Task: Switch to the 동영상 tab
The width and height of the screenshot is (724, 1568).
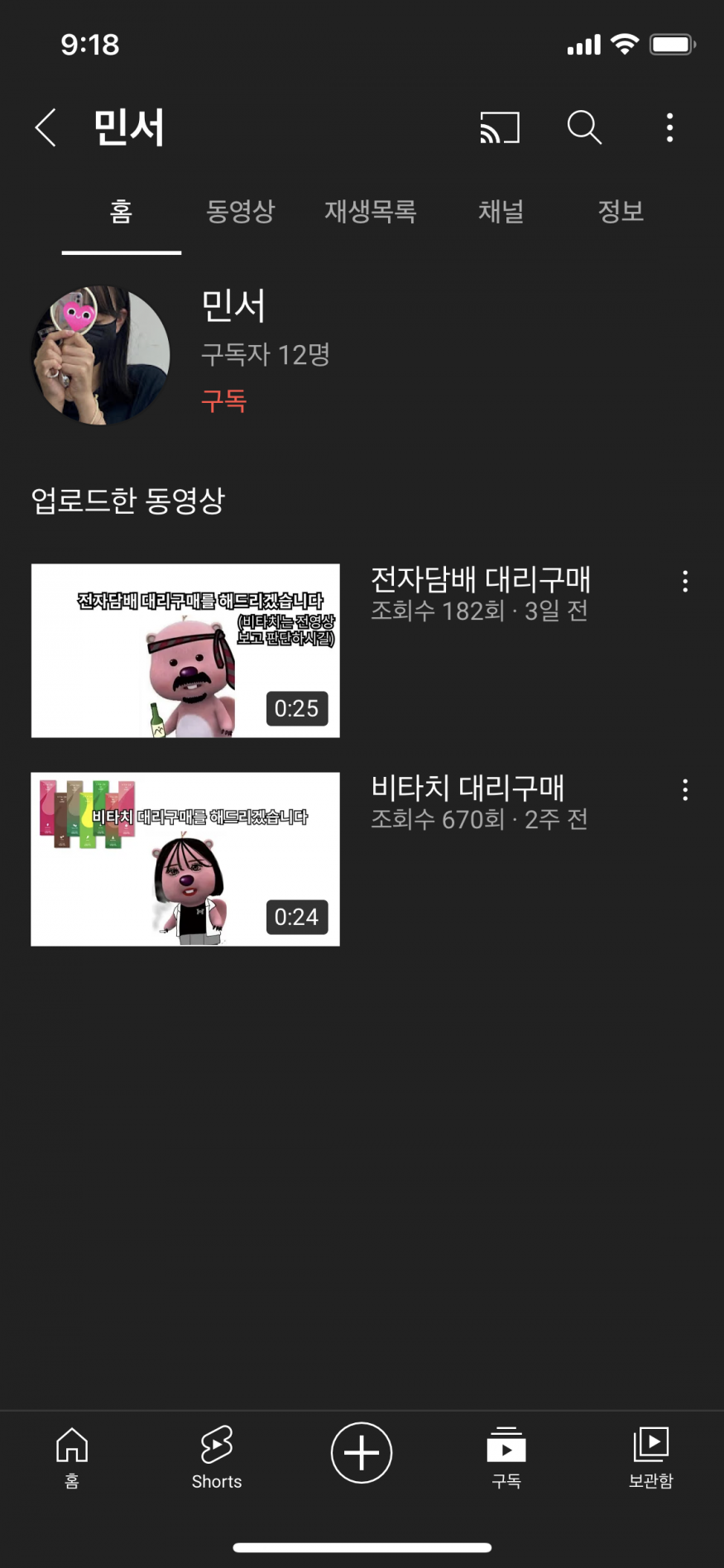Action: click(240, 212)
